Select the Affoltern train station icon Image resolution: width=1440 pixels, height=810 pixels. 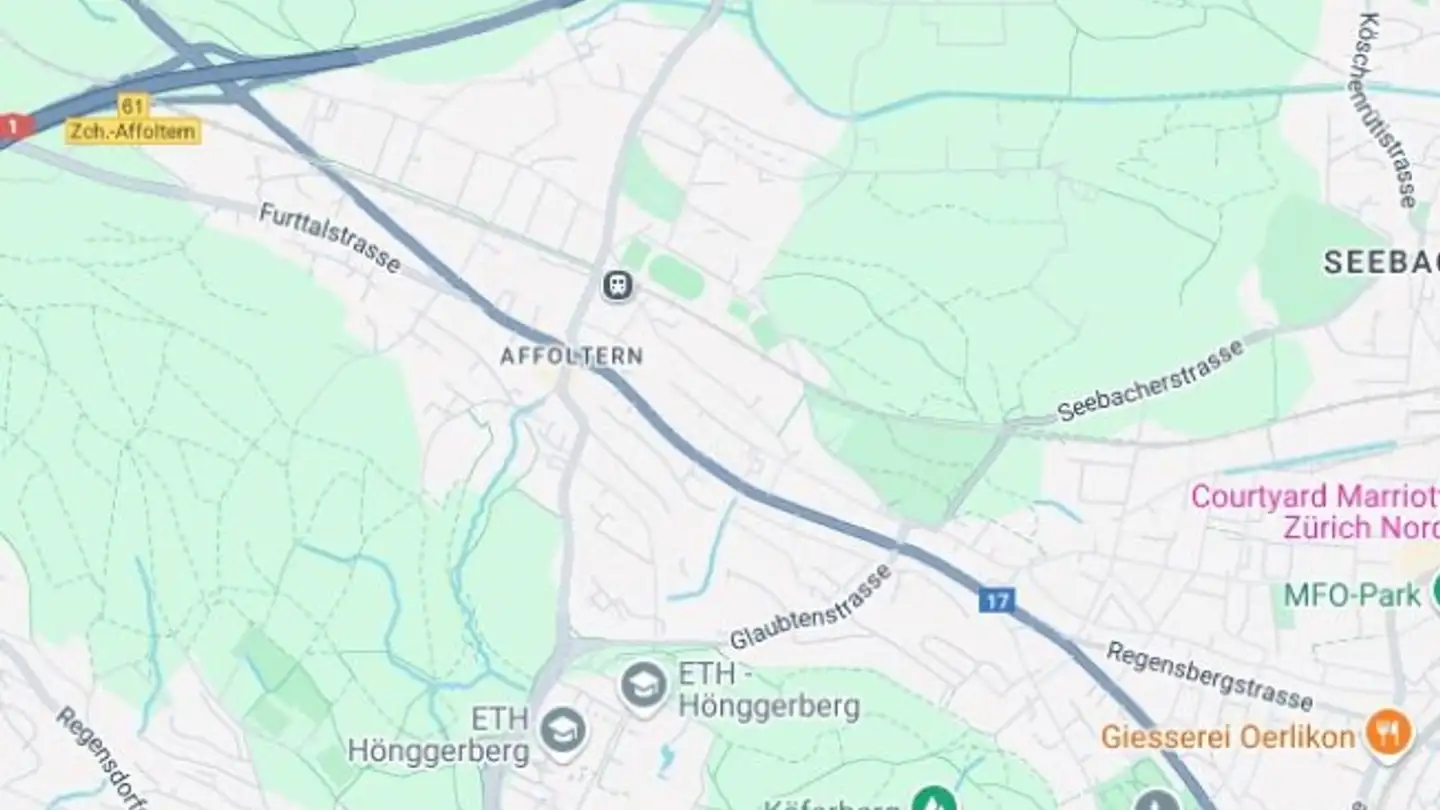(x=618, y=286)
